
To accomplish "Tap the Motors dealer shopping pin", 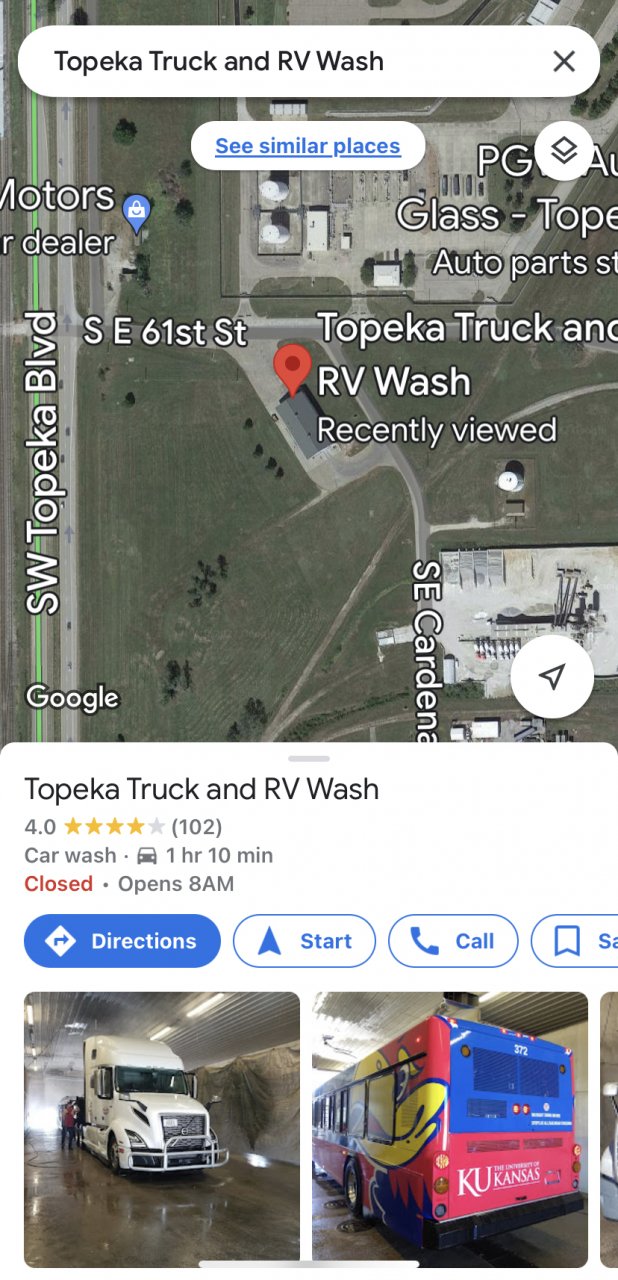I will tap(136, 210).
